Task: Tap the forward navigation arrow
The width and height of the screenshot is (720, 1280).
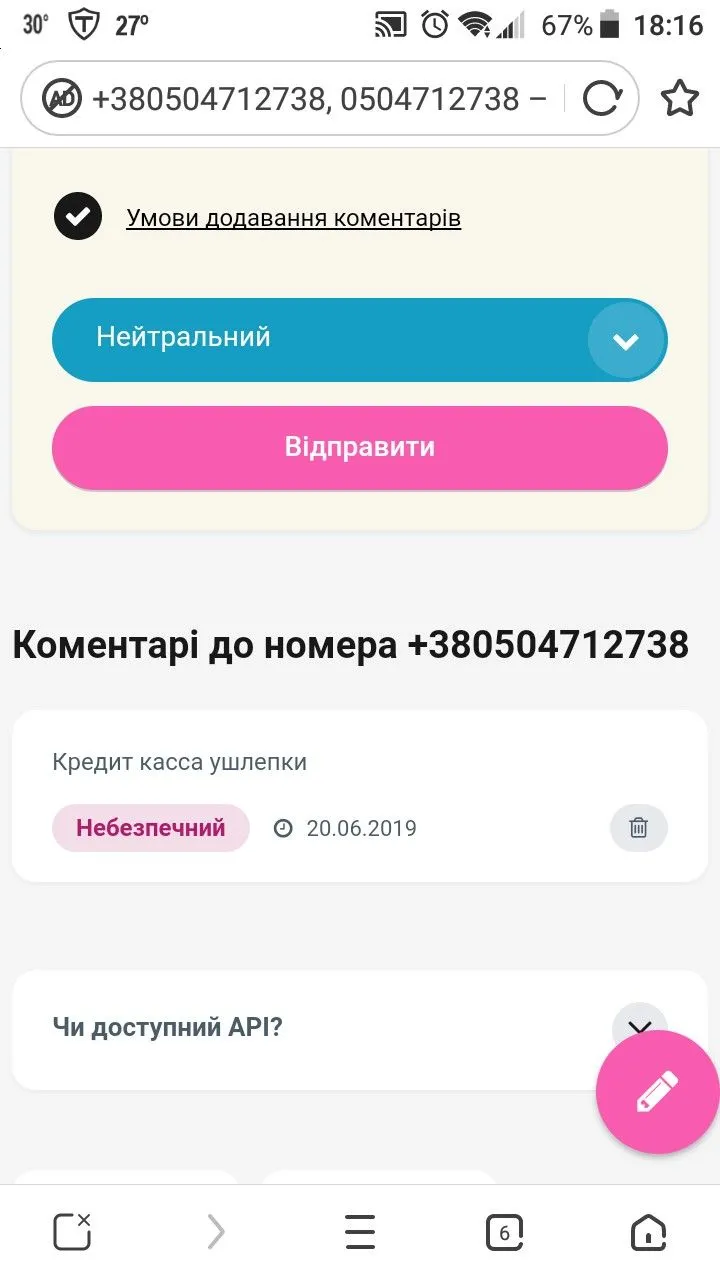Action: (x=216, y=1231)
